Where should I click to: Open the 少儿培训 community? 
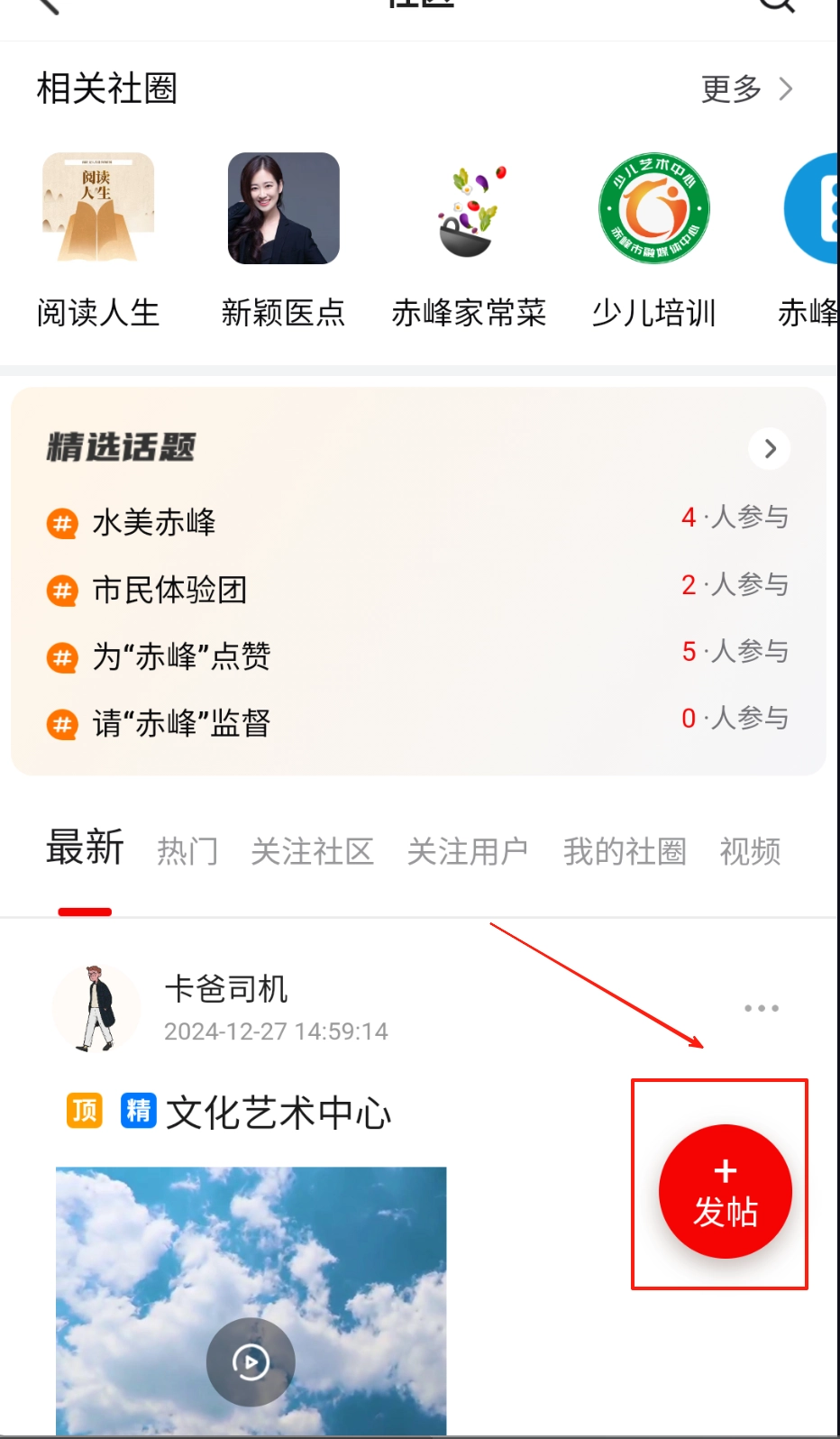click(653, 209)
